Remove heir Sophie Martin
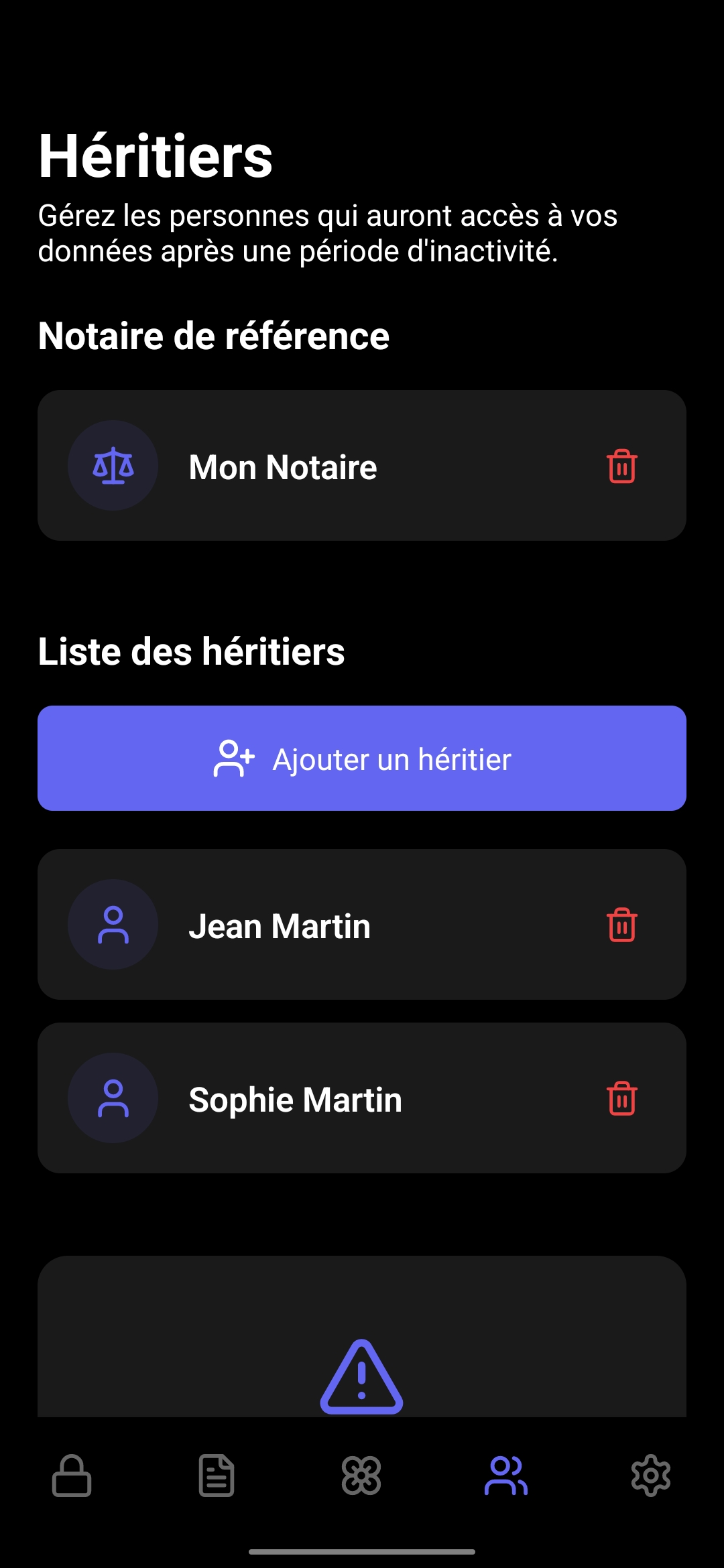This screenshot has height=1568, width=724. coord(621,1099)
